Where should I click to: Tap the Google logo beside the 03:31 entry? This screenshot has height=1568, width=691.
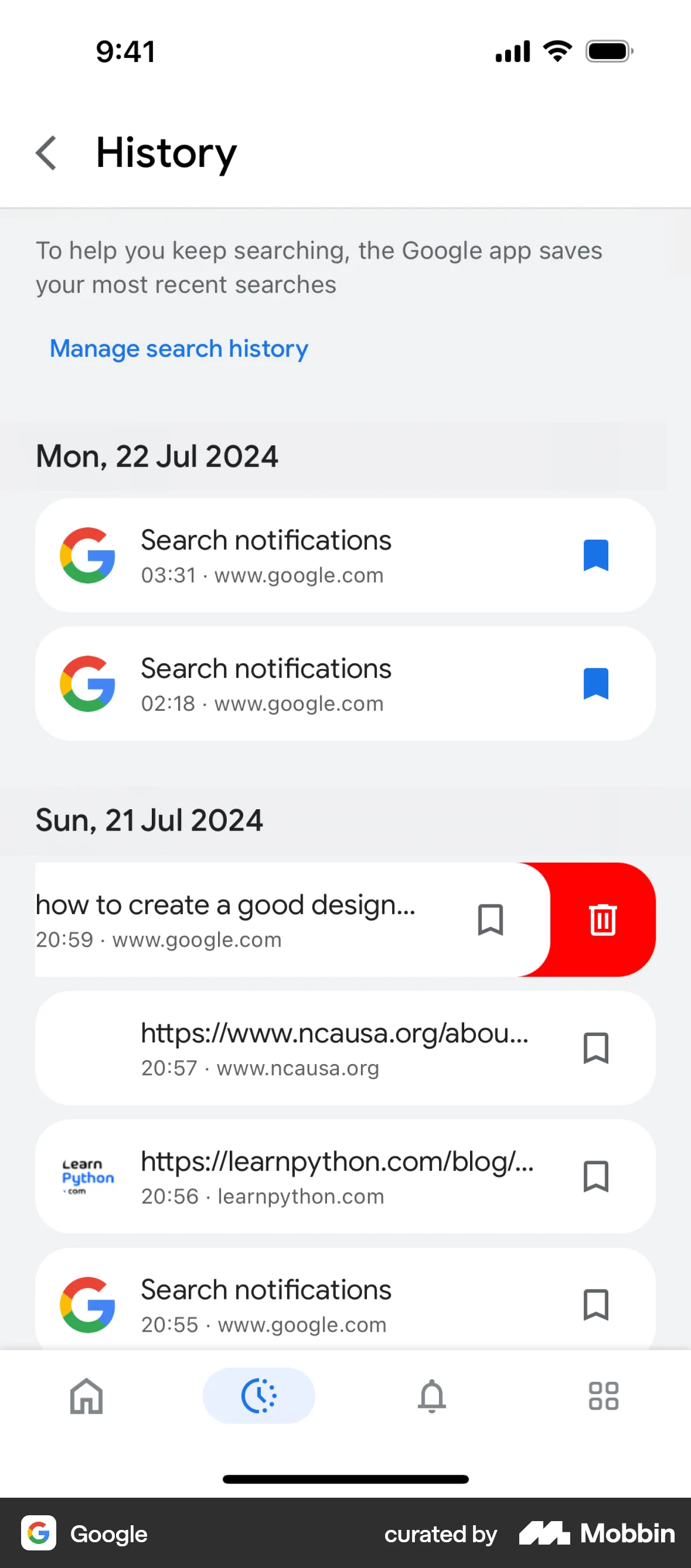(x=87, y=554)
